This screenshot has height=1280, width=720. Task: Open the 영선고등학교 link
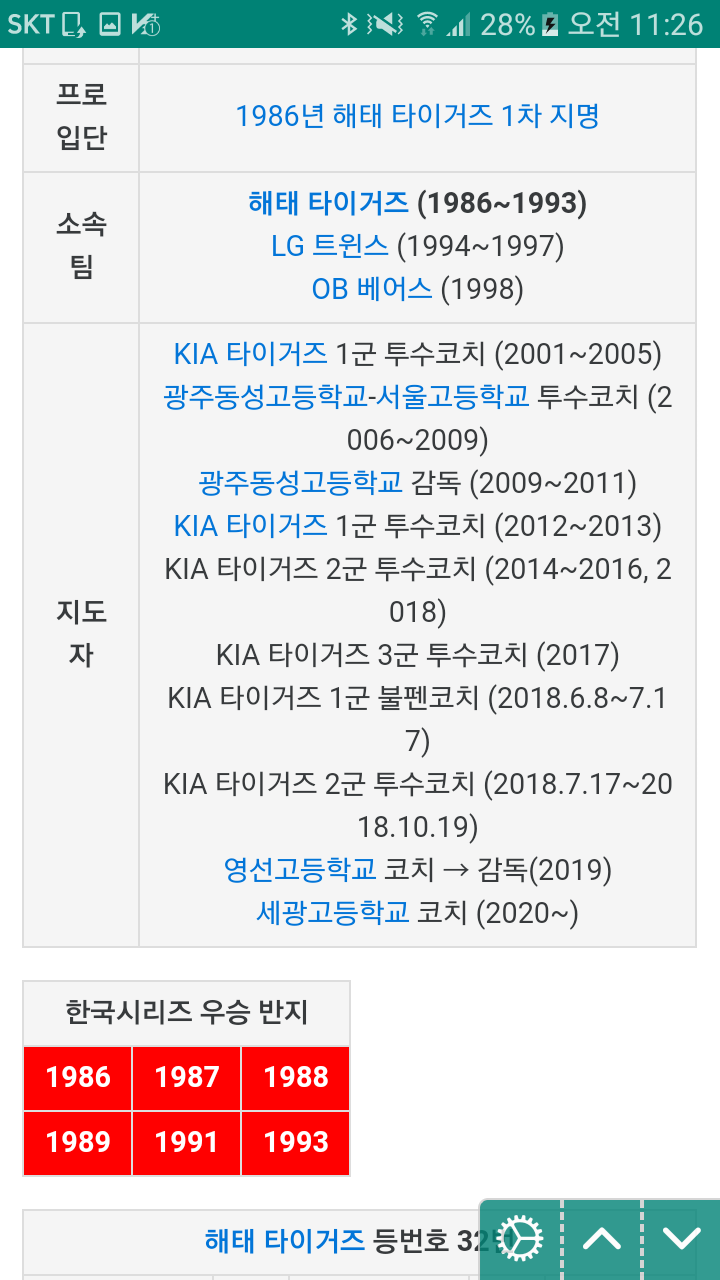(300, 870)
